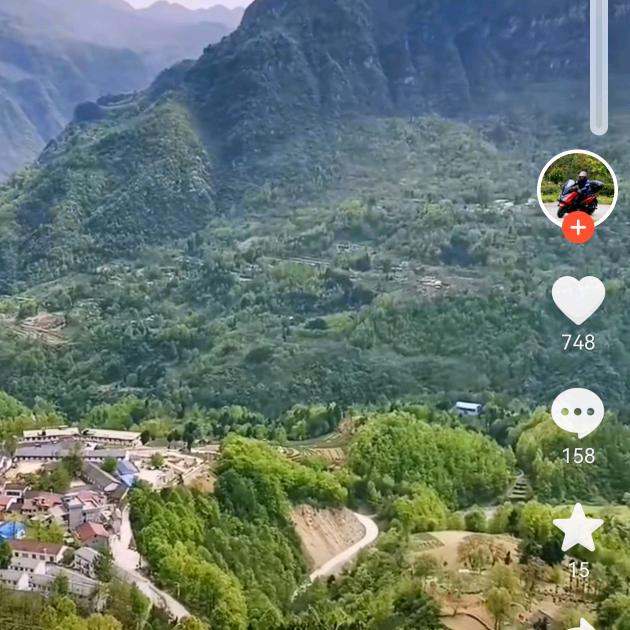Like this video with the heart
Screen dimensions: 630x630
coord(578,299)
